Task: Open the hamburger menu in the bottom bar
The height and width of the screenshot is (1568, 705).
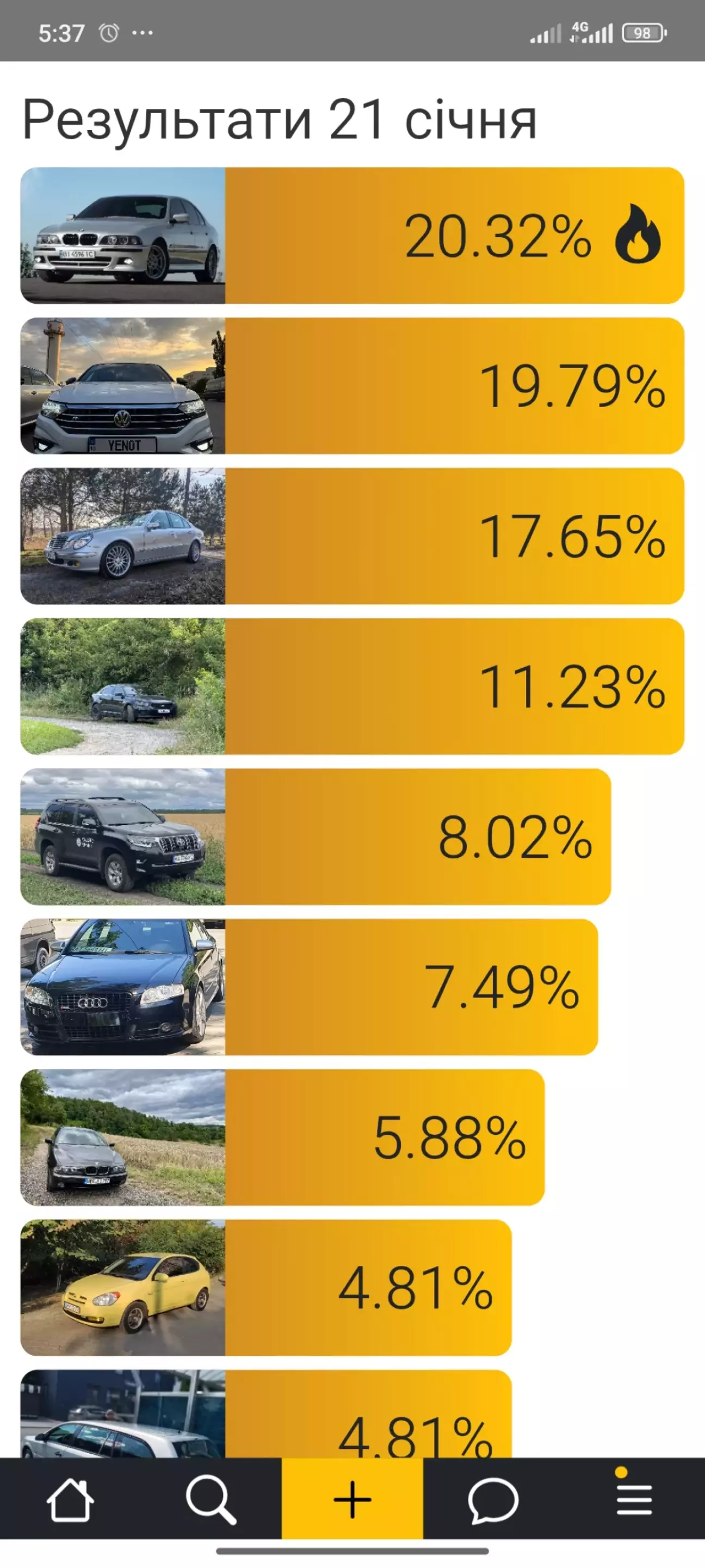Action: pyautogui.click(x=634, y=1499)
